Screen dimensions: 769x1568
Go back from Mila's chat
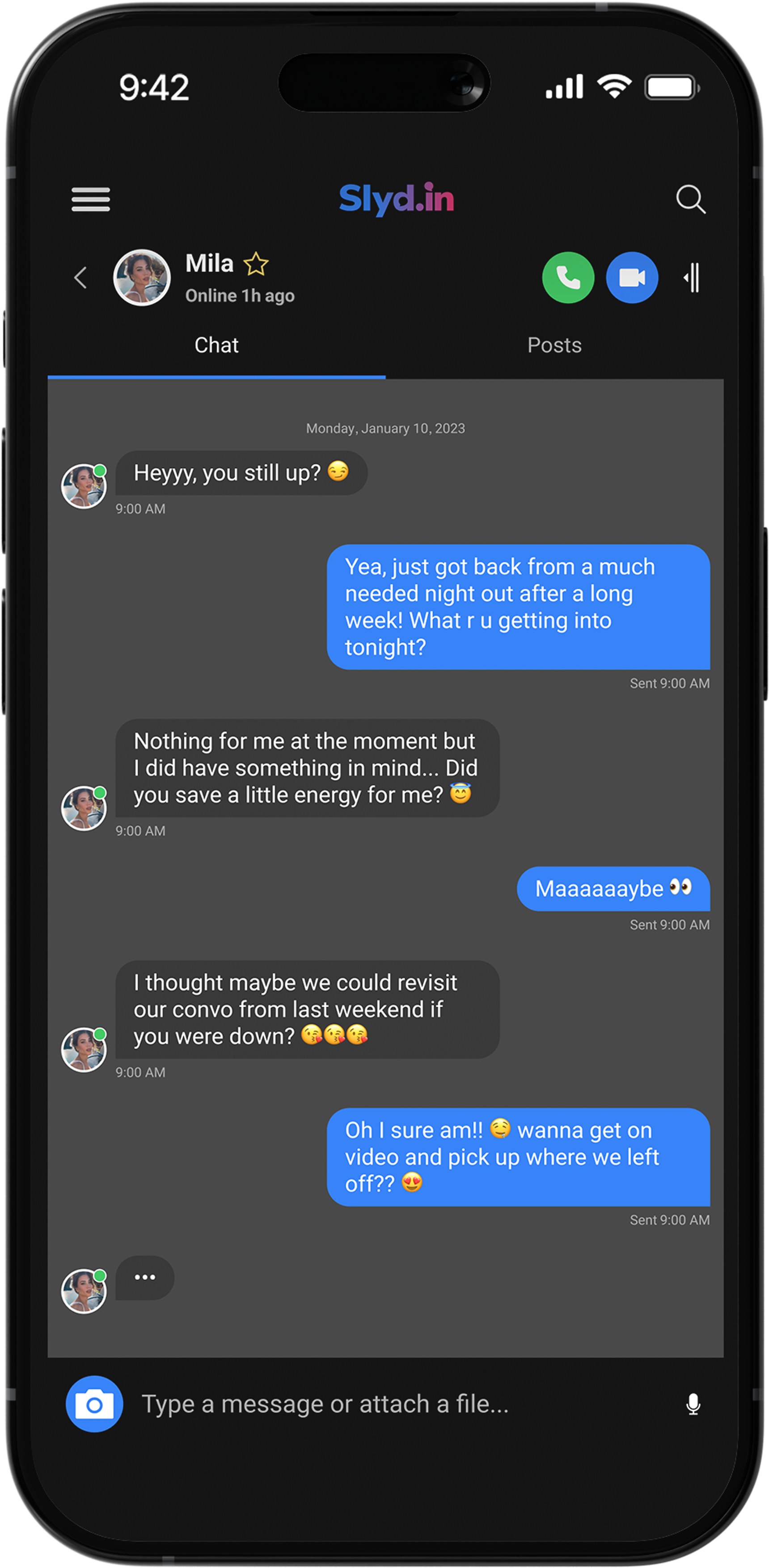coord(80,278)
